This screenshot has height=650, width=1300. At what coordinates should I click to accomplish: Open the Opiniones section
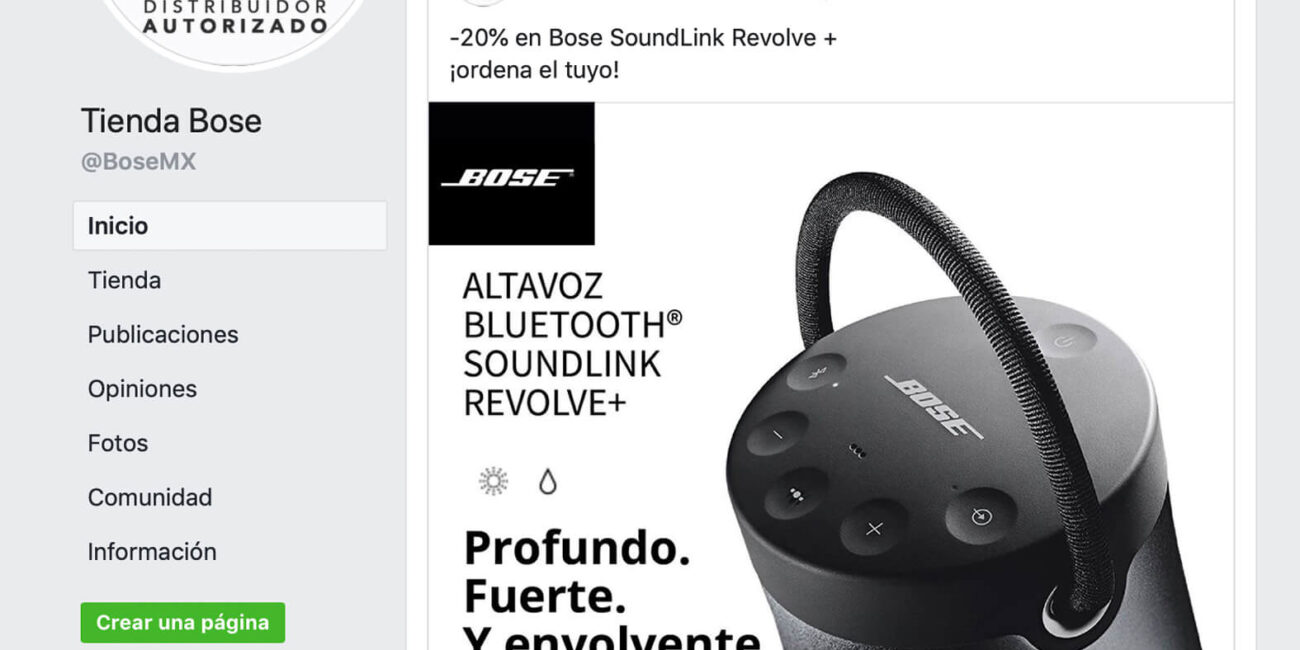142,389
